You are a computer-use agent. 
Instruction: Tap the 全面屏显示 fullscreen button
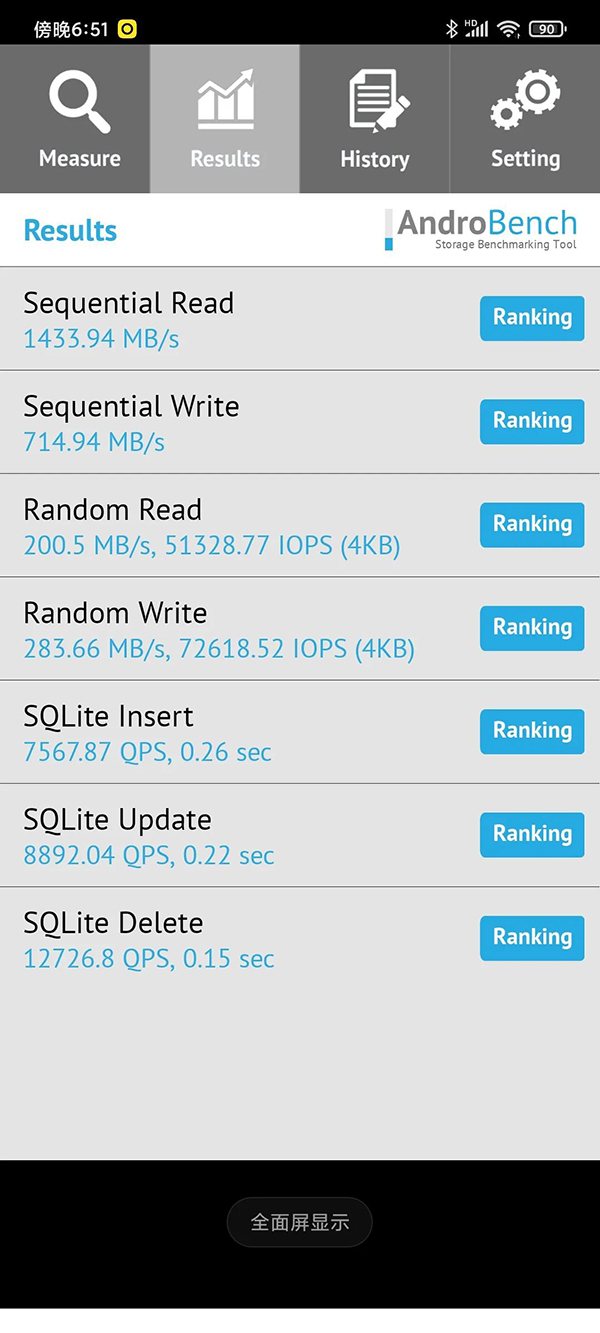click(300, 1222)
